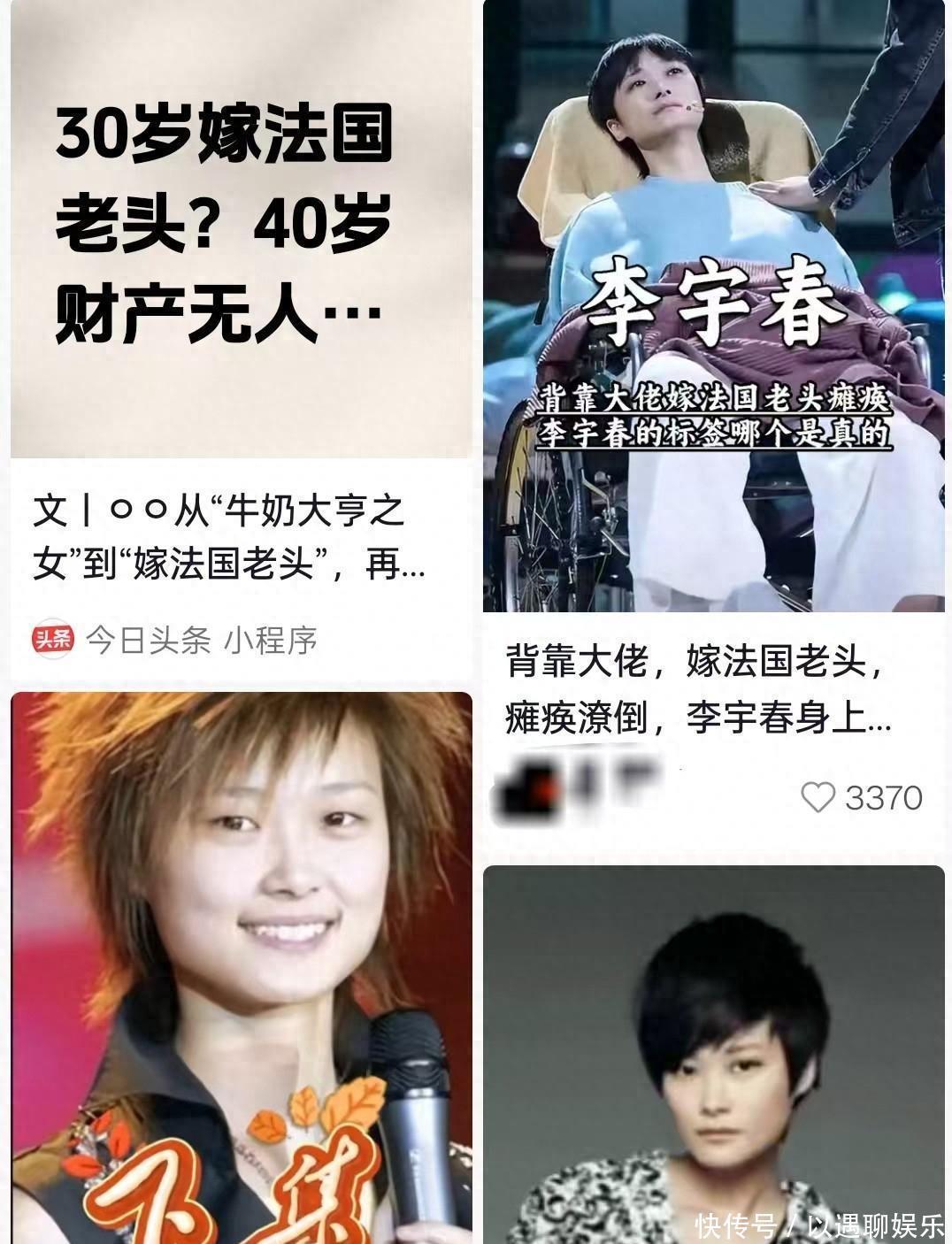
Task: Like the post with 3370 likes
Action: pos(818,797)
